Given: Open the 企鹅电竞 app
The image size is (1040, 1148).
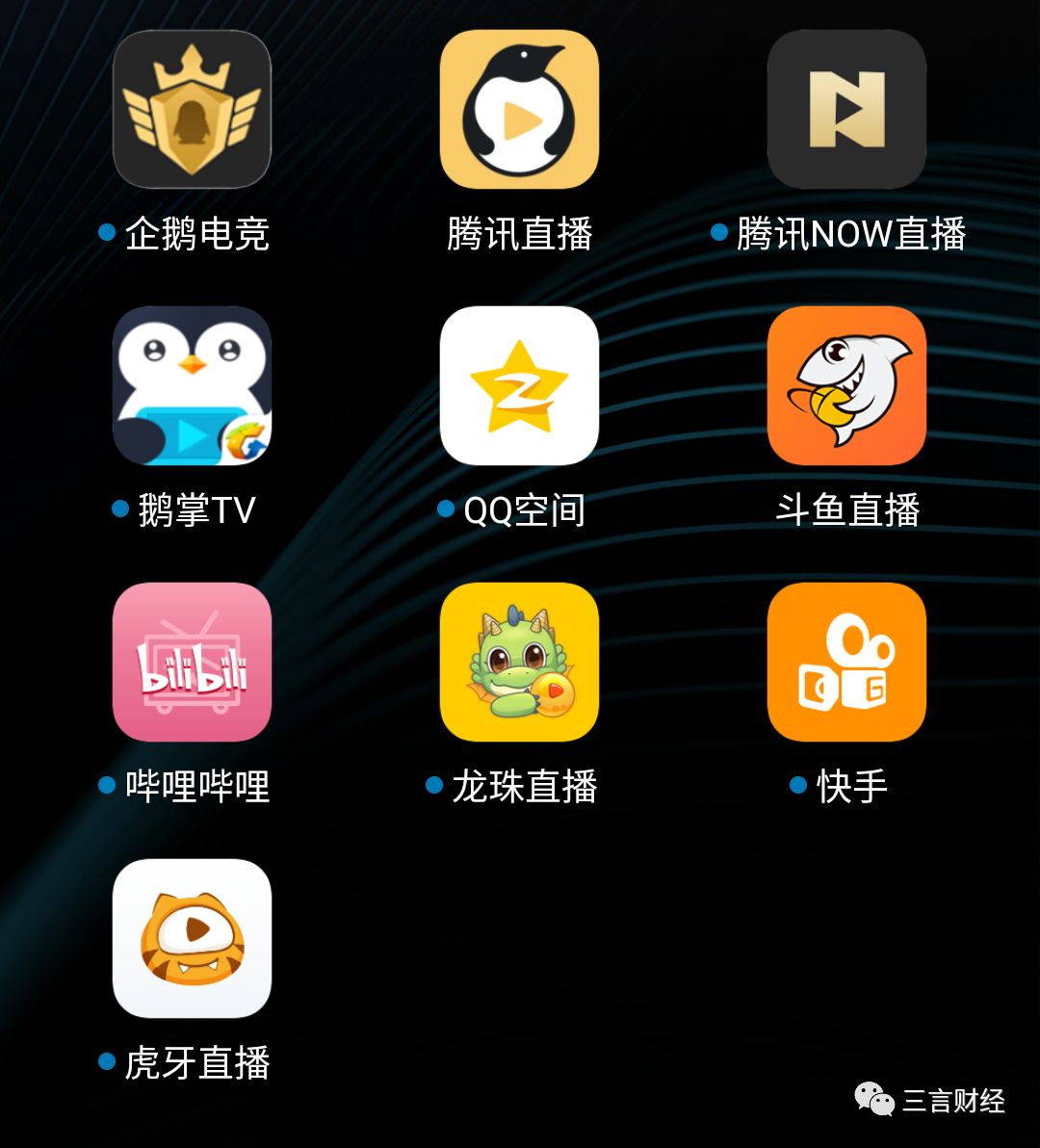Looking at the screenshot, I should (192, 109).
